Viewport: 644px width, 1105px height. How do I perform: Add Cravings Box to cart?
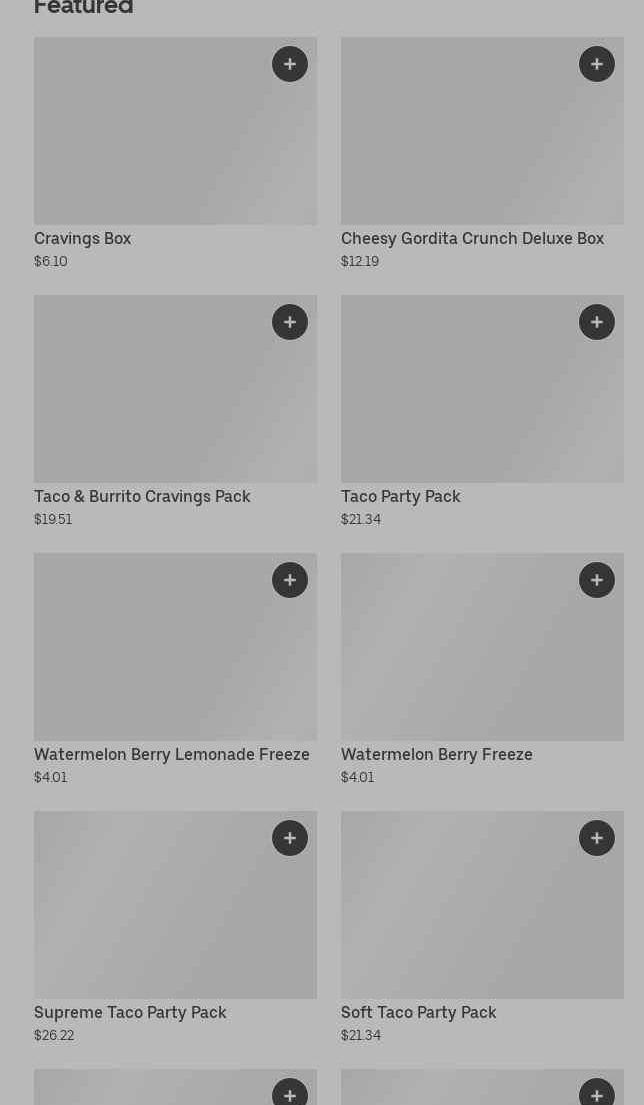click(290, 64)
